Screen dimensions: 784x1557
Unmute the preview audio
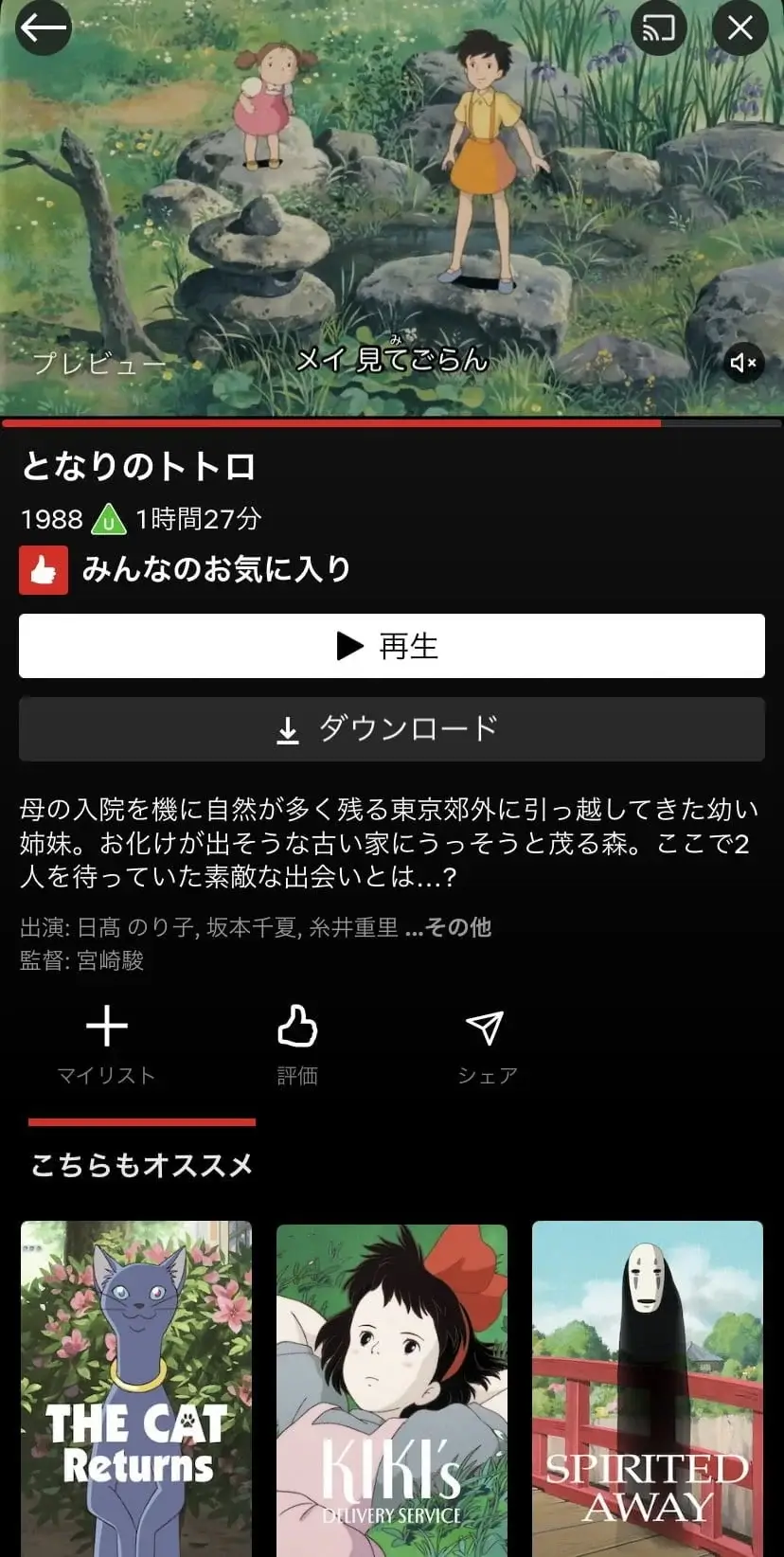coord(744,363)
